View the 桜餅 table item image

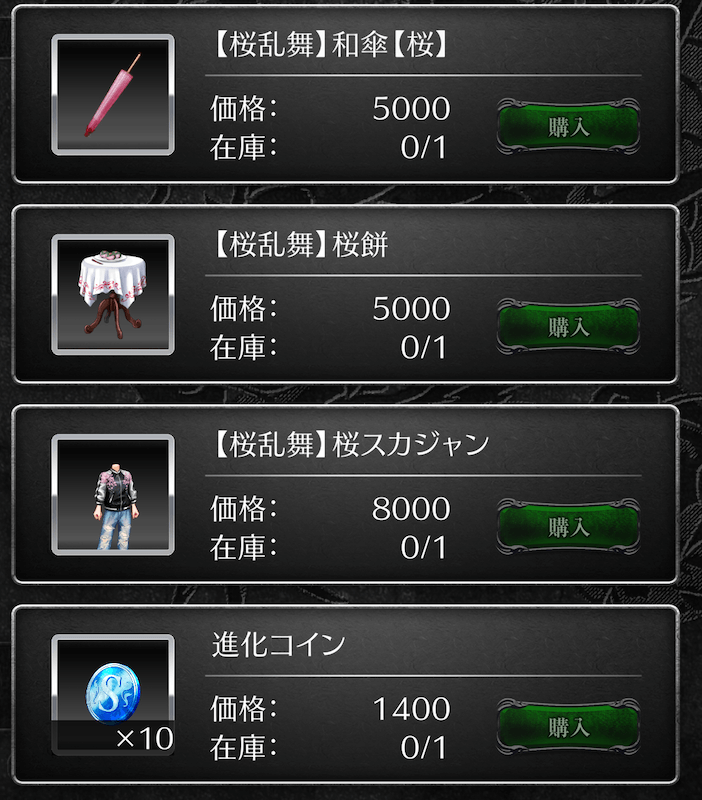pos(113,295)
